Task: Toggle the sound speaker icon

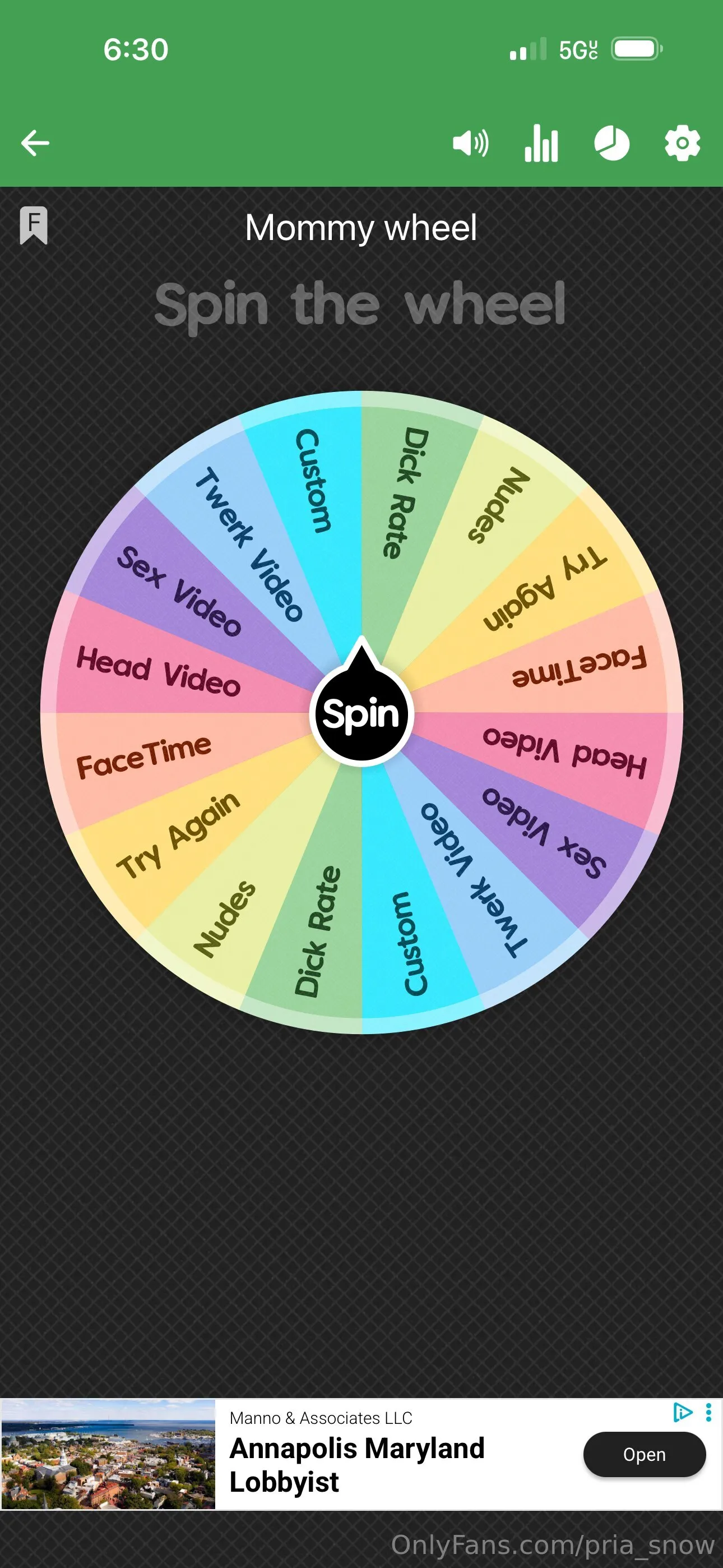Action: pos(470,144)
